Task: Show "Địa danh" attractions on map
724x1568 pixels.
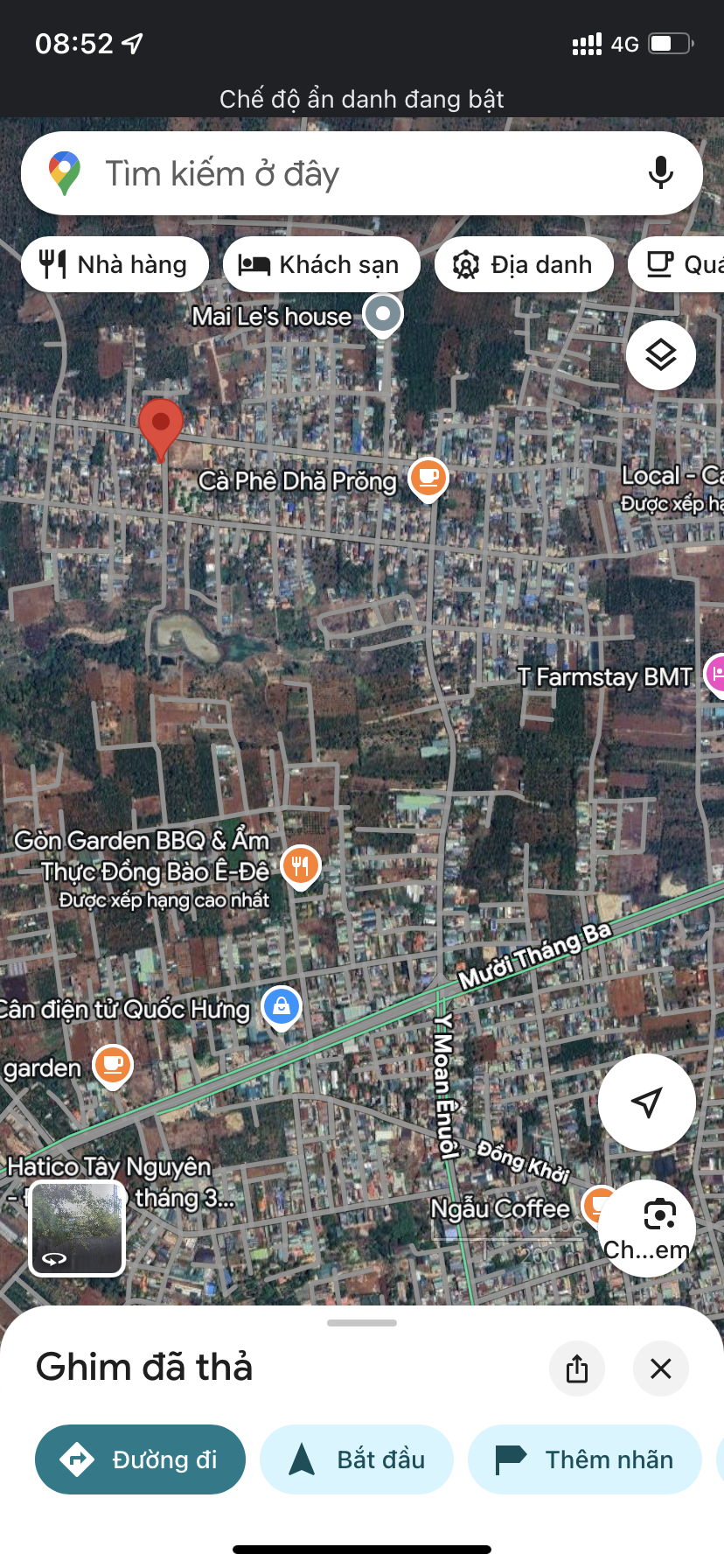Action: 523,264
